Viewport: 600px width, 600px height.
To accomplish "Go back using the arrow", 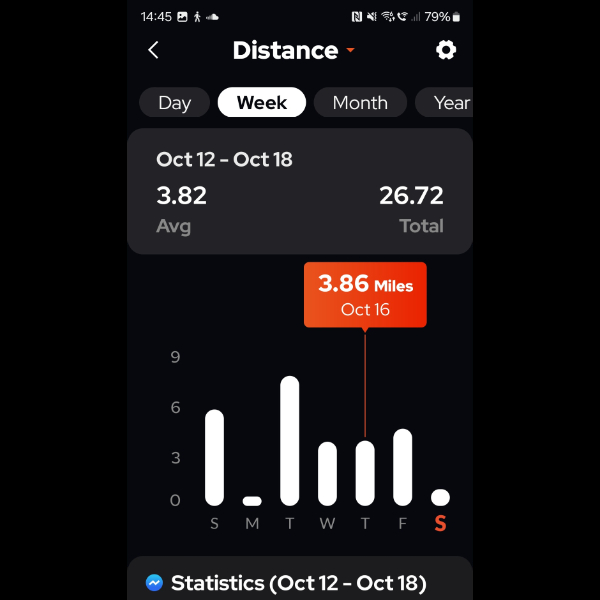I will pos(153,50).
